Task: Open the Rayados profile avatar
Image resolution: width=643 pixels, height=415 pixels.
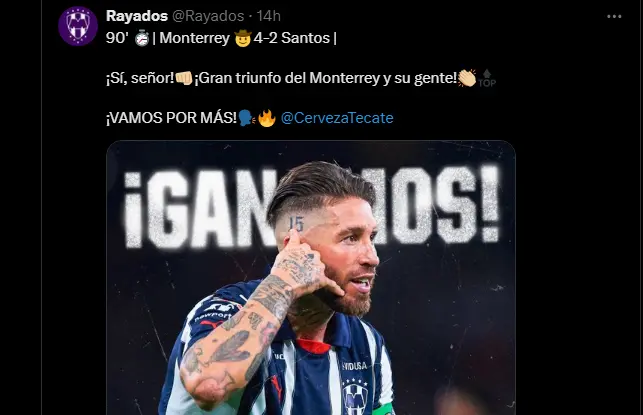Action: click(77, 26)
